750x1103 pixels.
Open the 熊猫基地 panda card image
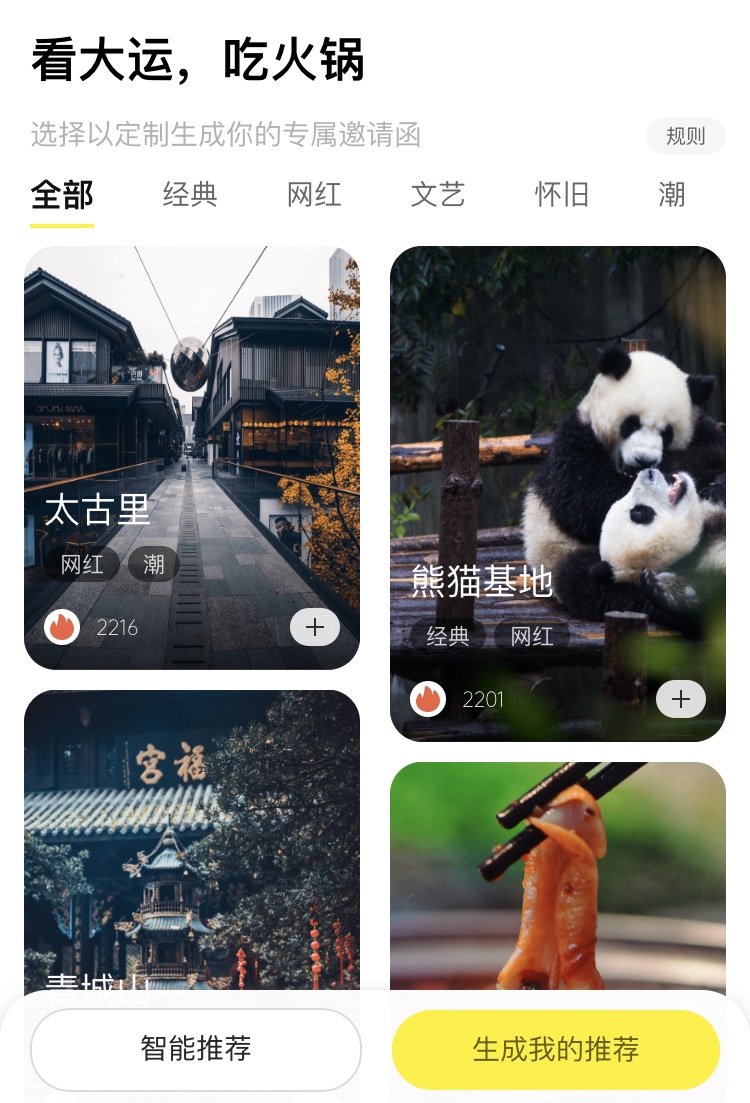pos(558,420)
